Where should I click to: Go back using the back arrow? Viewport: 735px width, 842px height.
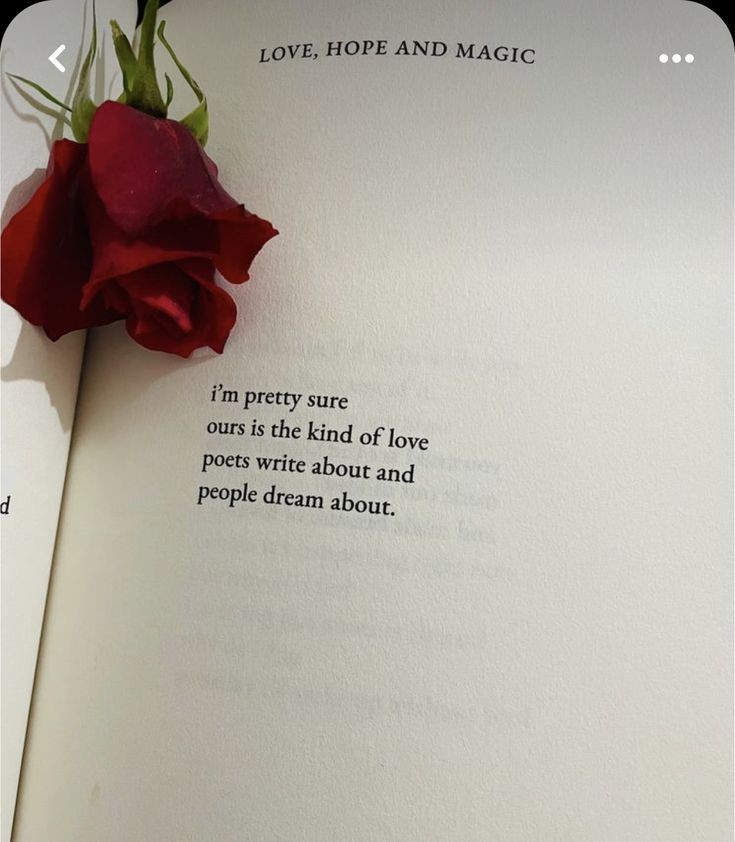(x=57, y=59)
